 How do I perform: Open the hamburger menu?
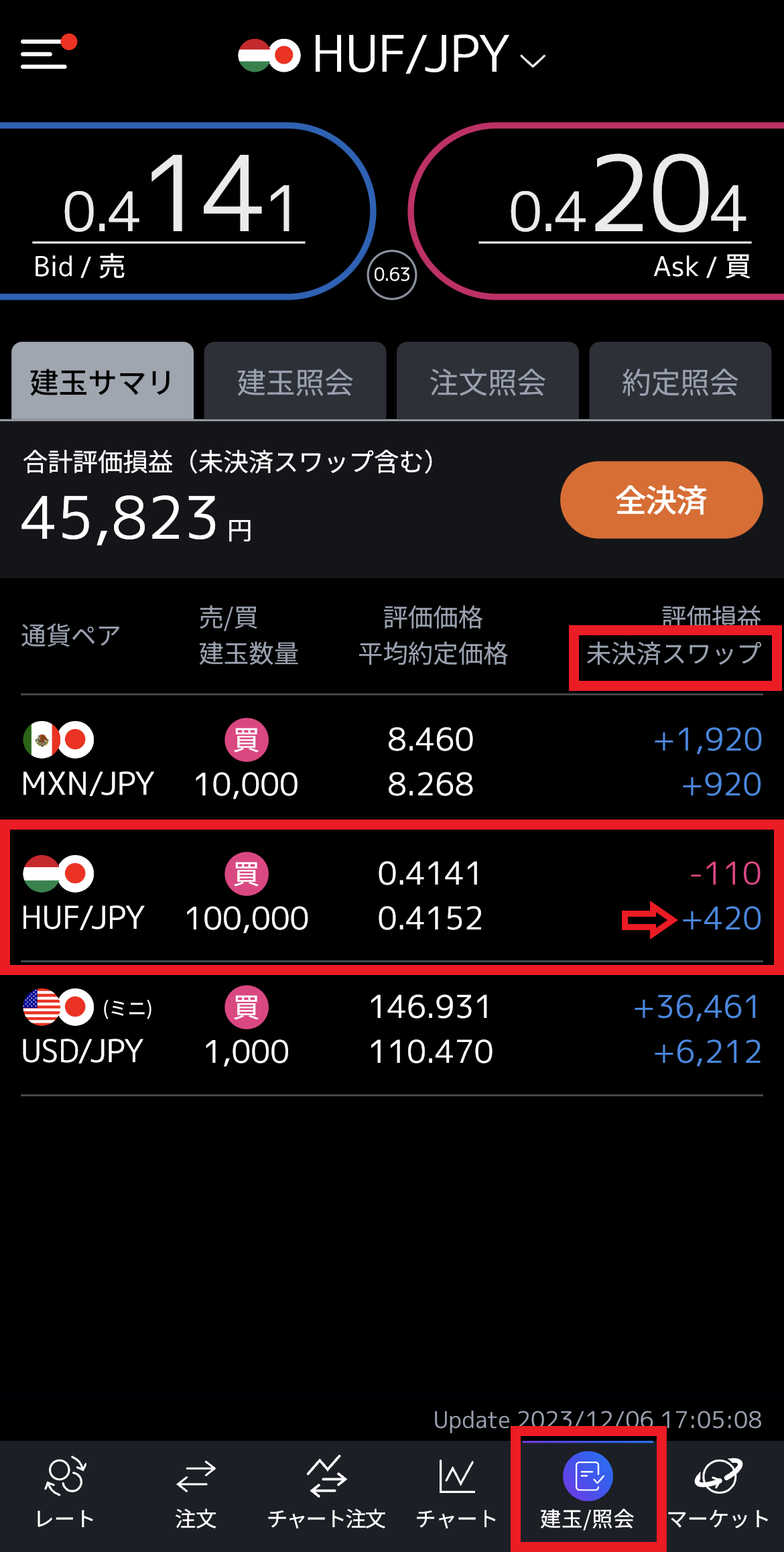coord(46,54)
